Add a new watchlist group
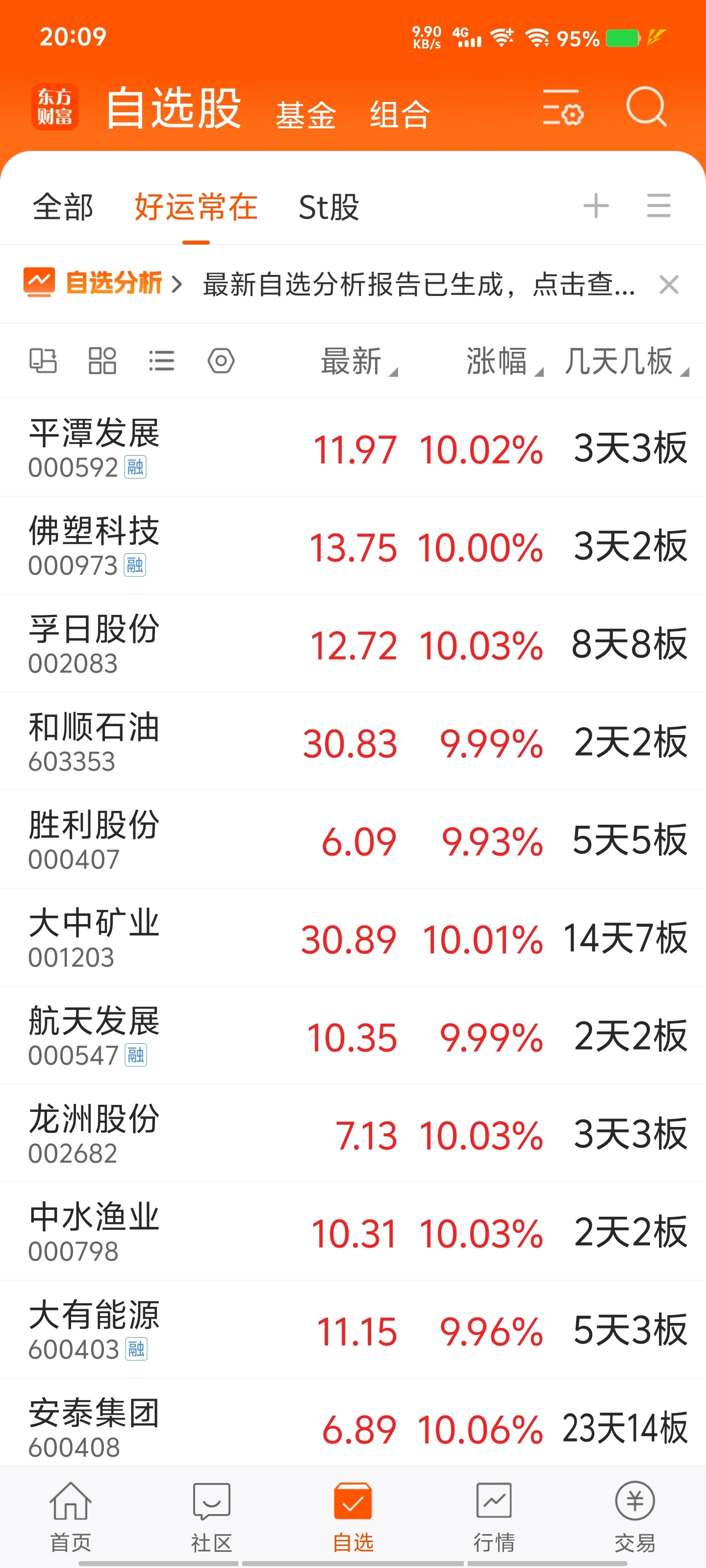This screenshot has width=706, height=1568. point(595,206)
